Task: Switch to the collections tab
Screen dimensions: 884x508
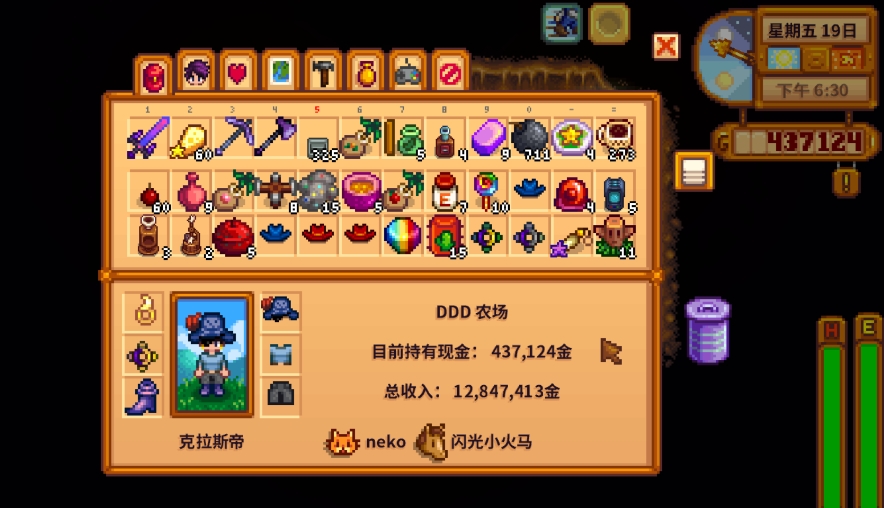Action: click(x=365, y=73)
